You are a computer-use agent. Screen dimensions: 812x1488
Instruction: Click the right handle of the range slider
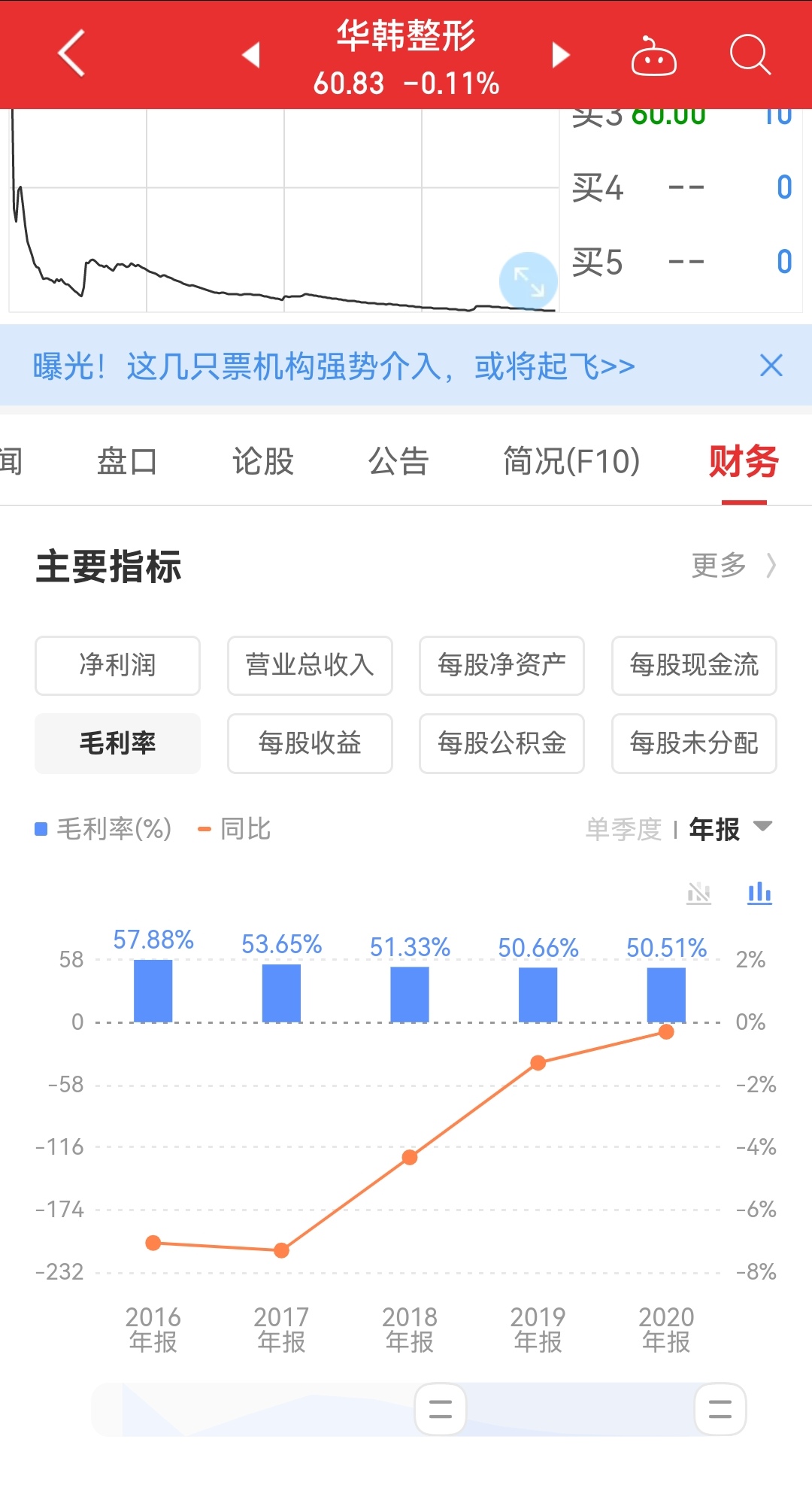[x=720, y=1408]
